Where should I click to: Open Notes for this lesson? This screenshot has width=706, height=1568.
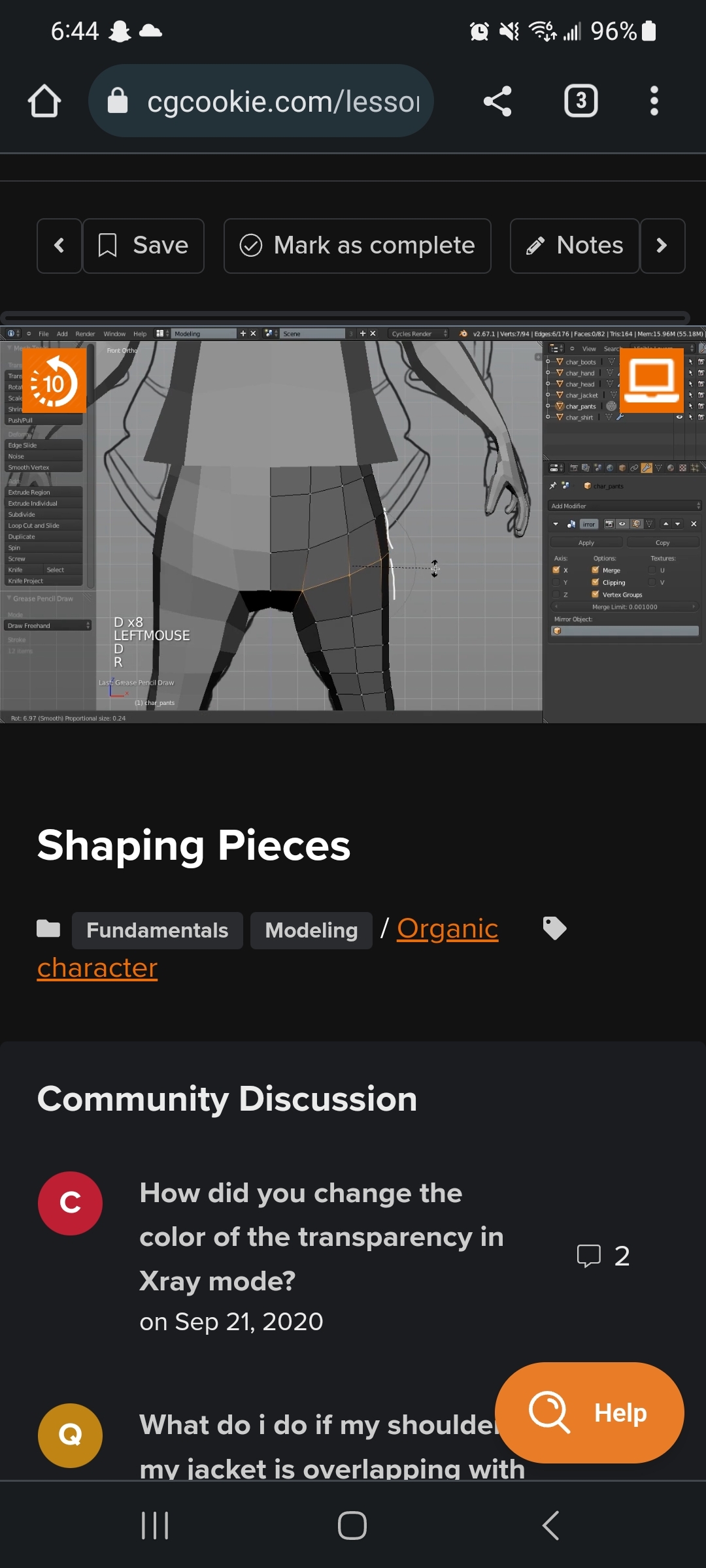(575, 246)
